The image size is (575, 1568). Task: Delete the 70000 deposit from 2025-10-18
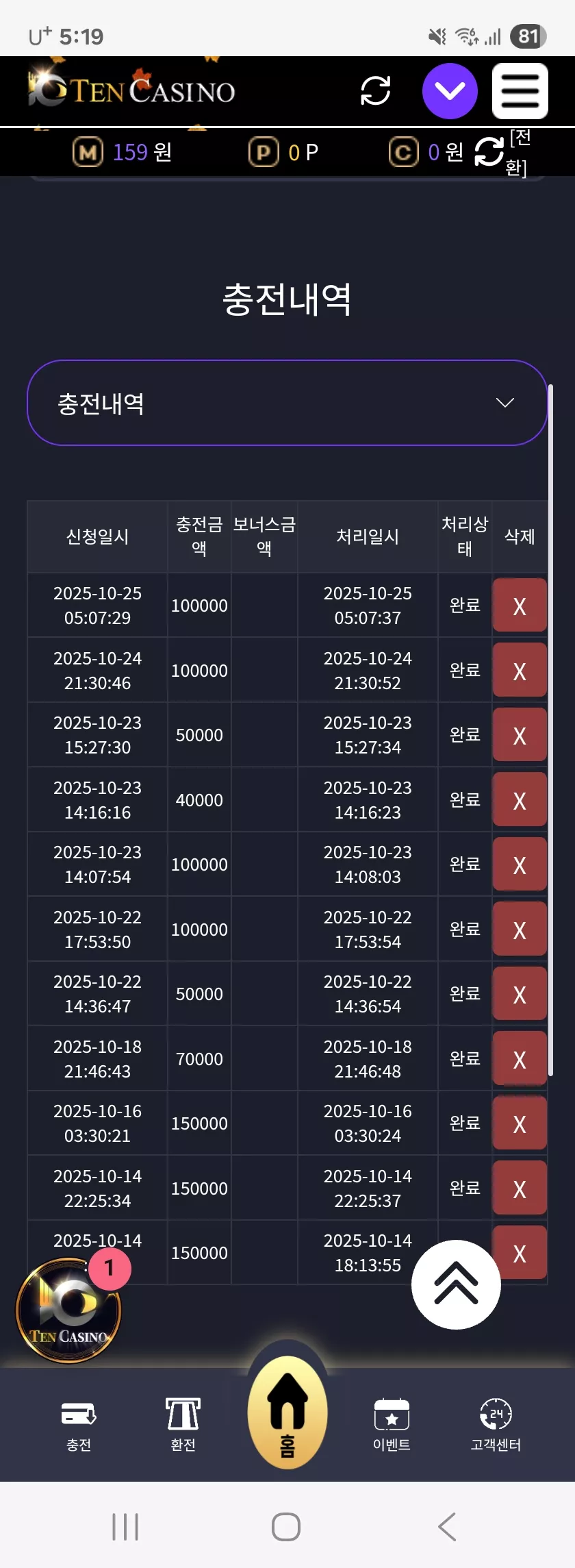(520, 1058)
